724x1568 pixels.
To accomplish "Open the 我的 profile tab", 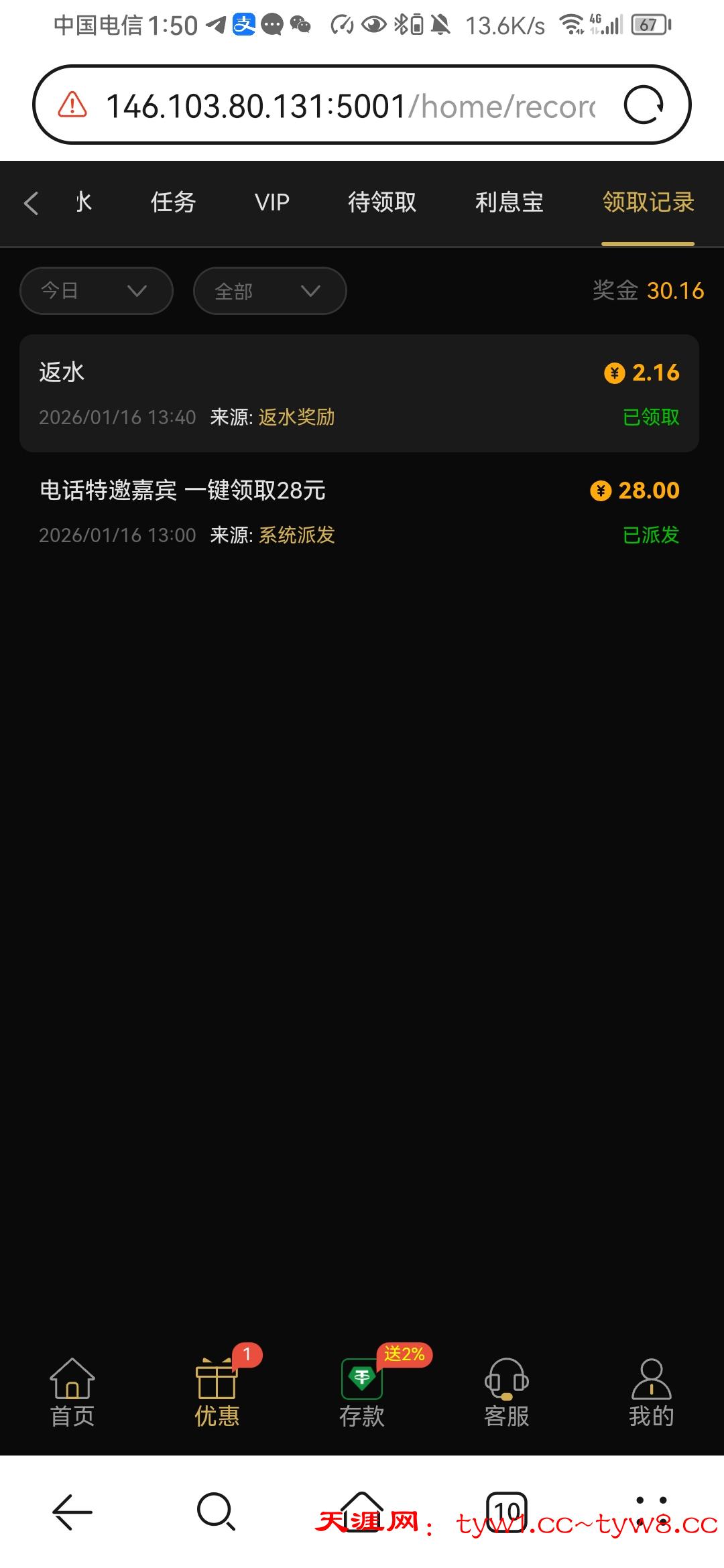I will (x=651, y=1393).
